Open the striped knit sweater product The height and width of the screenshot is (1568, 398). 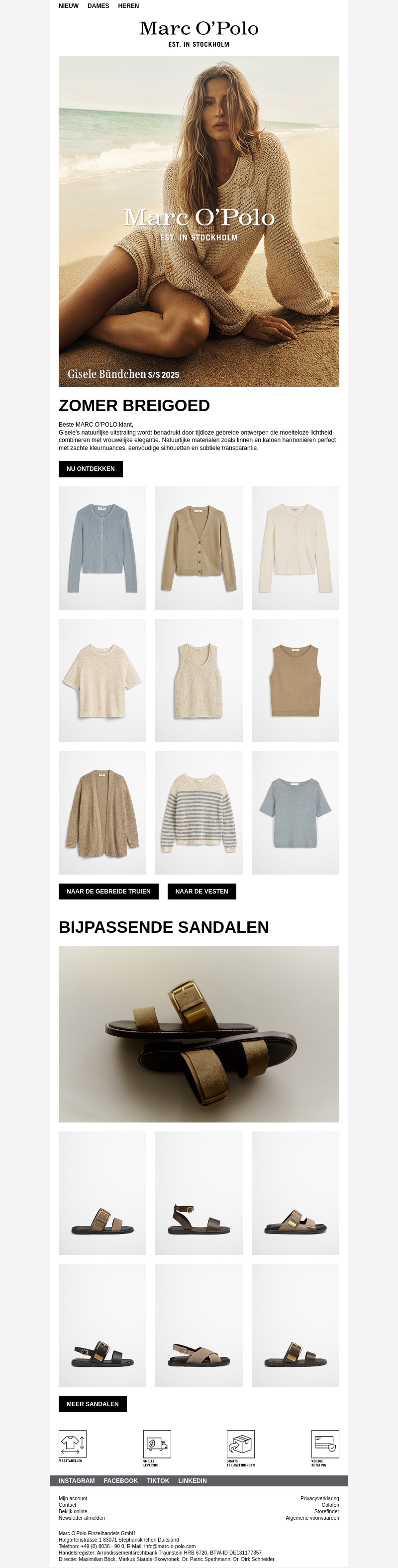click(x=199, y=812)
